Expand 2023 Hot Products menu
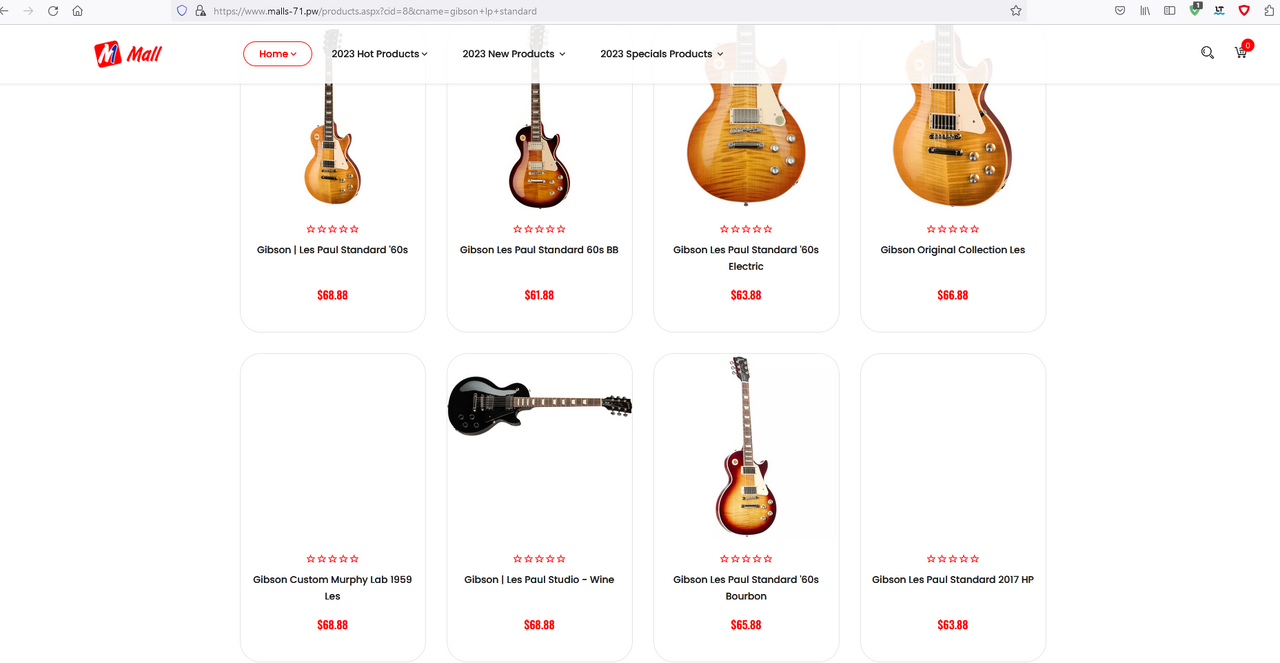Screen dimensions: 1280x663 point(379,54)
